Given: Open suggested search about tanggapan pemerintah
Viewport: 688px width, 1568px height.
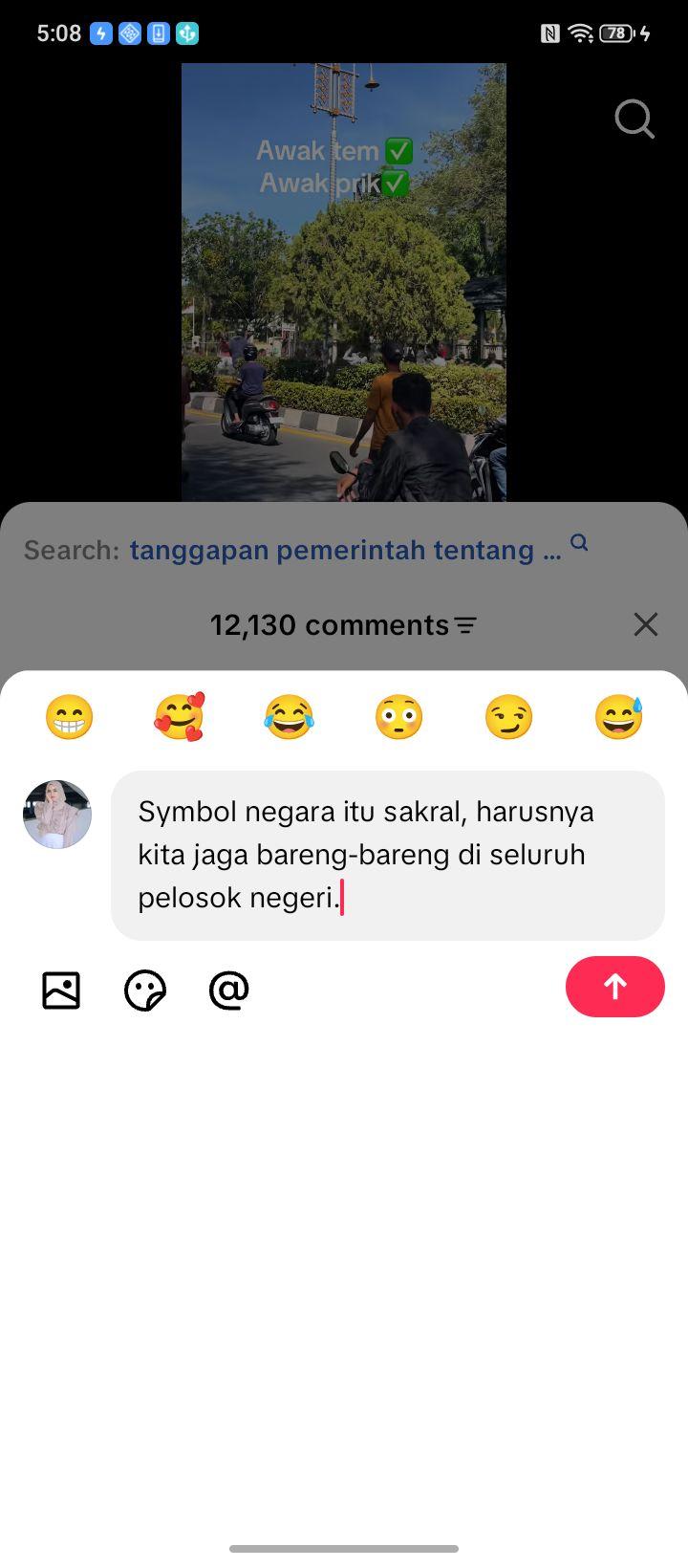Looking at the screenshot, I should coord(345,550).
